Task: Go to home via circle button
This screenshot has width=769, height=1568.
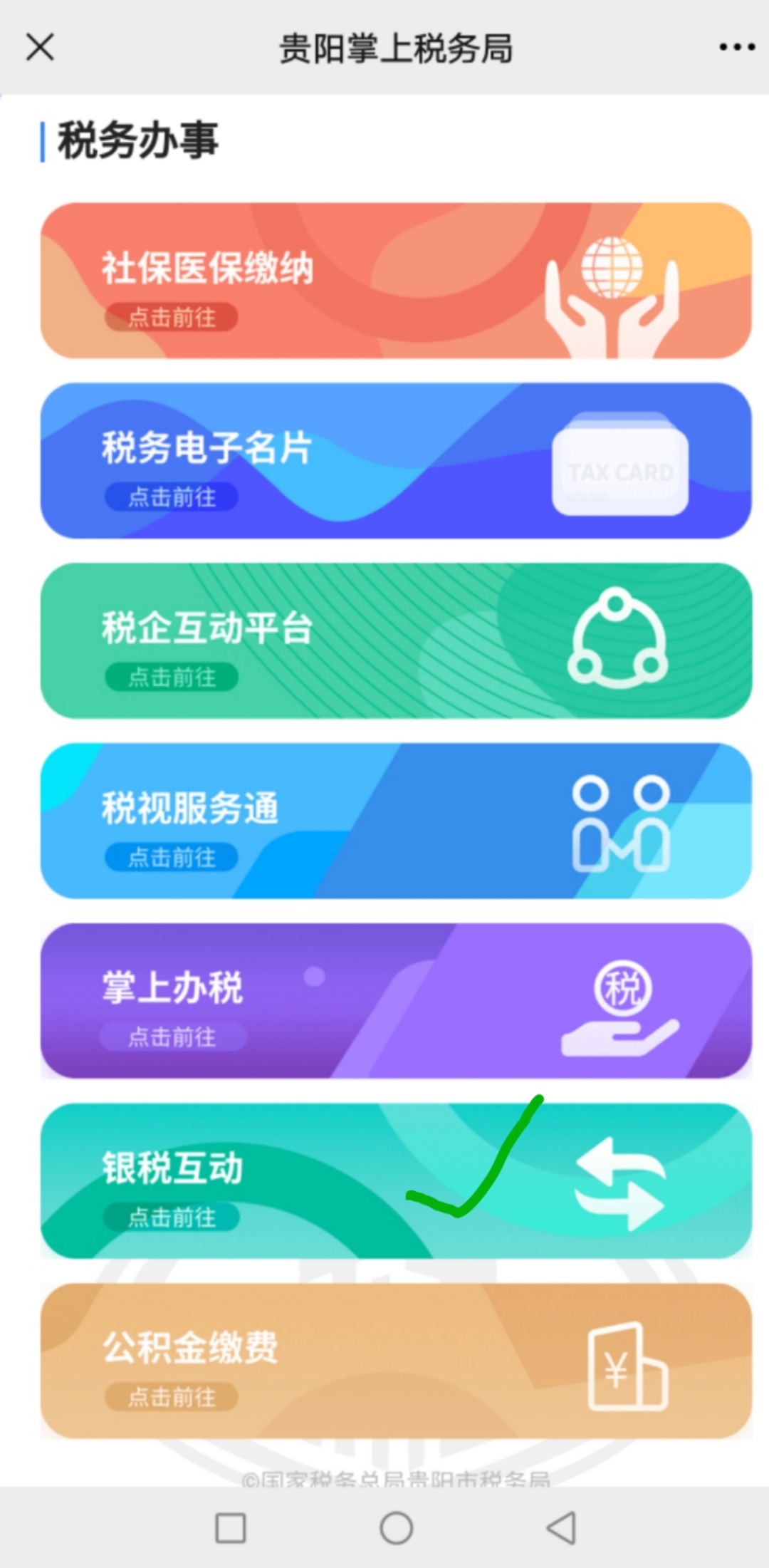Action: point(396,1527)
